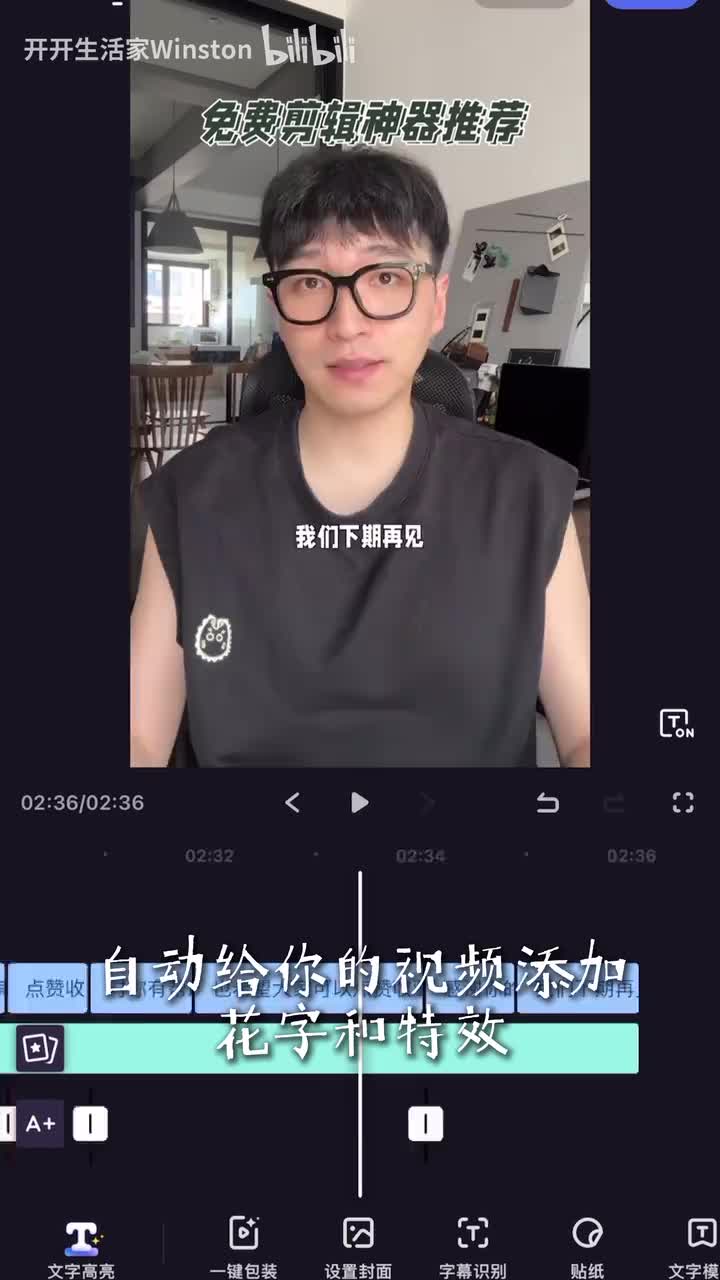The height and width of the screenshot is (1280, 720).
Task: Tap the A+ add text button
Action: (40, 1123)
